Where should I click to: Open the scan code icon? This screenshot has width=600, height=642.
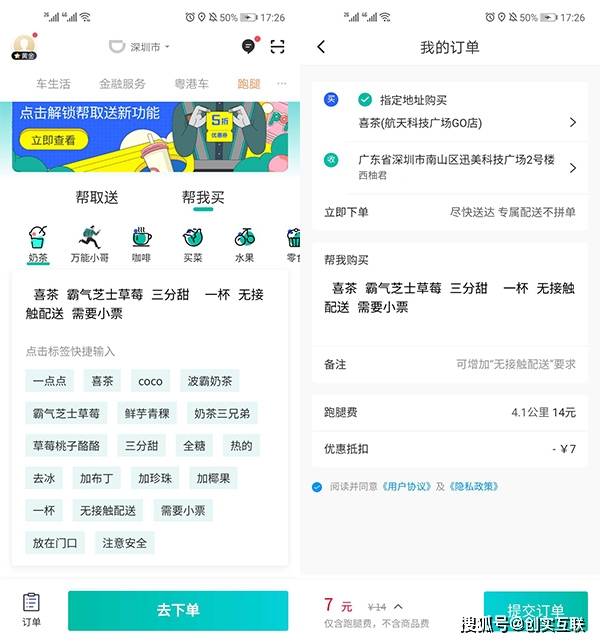pyautogui.click(x=277, y=47)
